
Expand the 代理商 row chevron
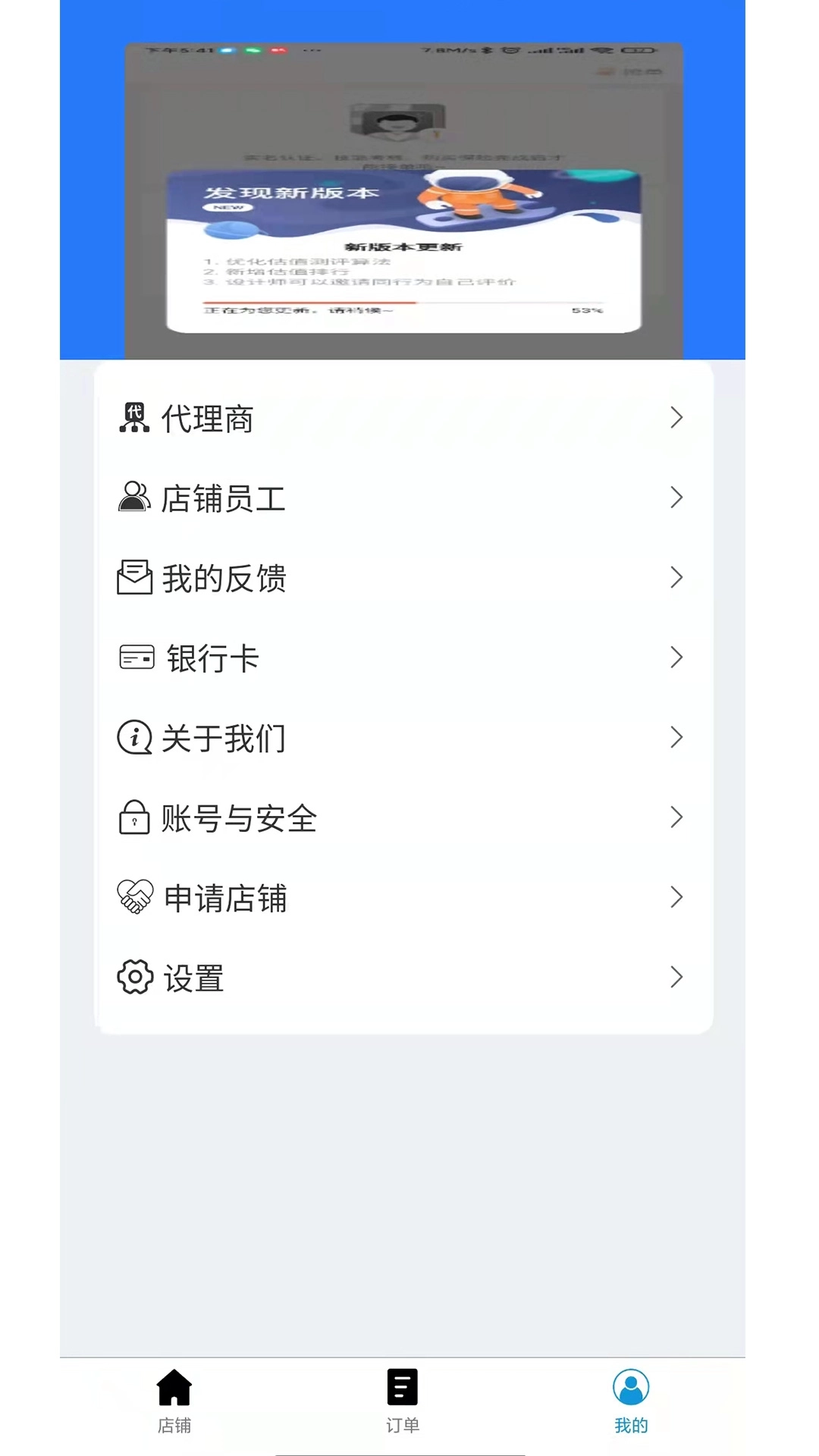(x=676, y=418)
